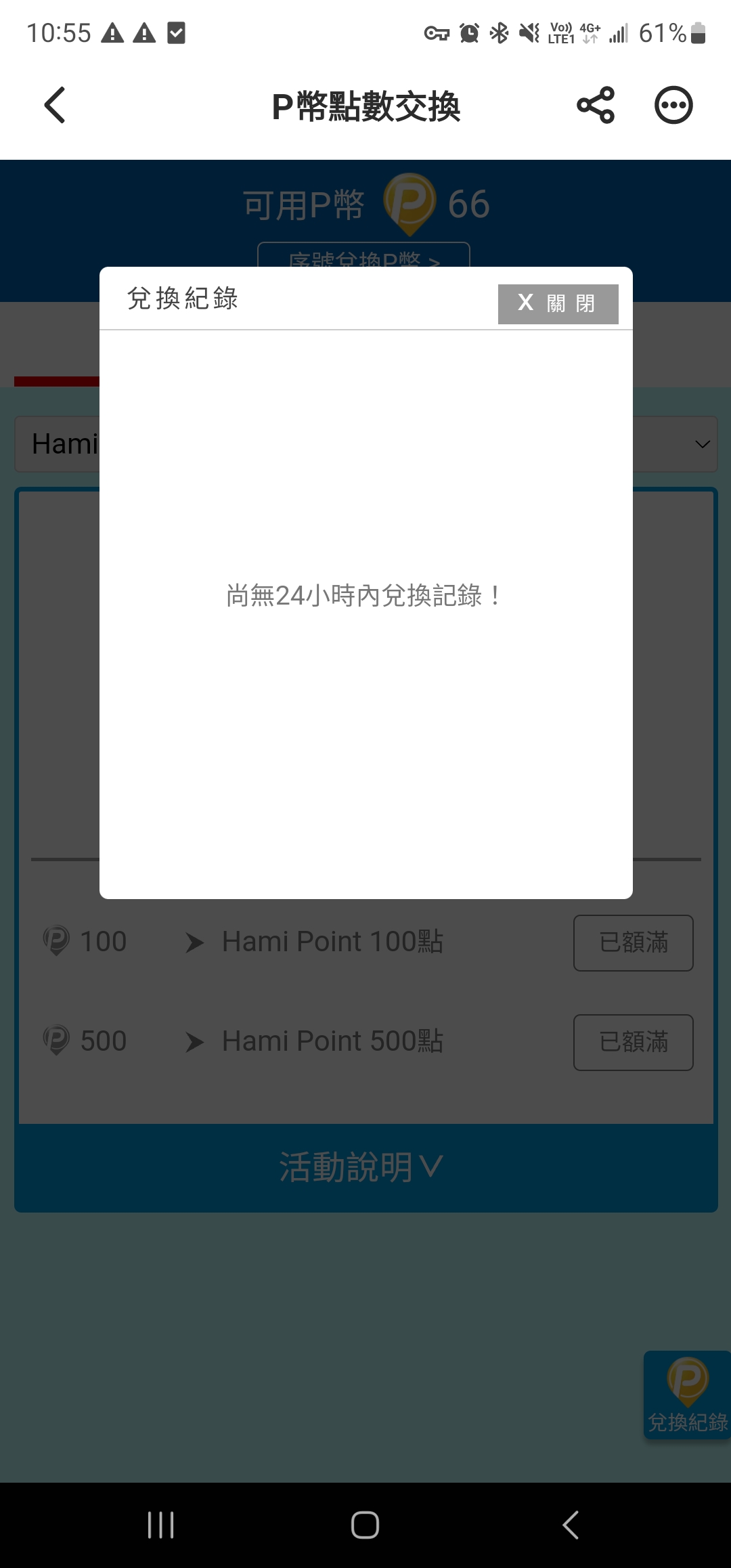Open the more options menu
Image resolution: width=731 pixels, height=1568 pixels.
673,105
